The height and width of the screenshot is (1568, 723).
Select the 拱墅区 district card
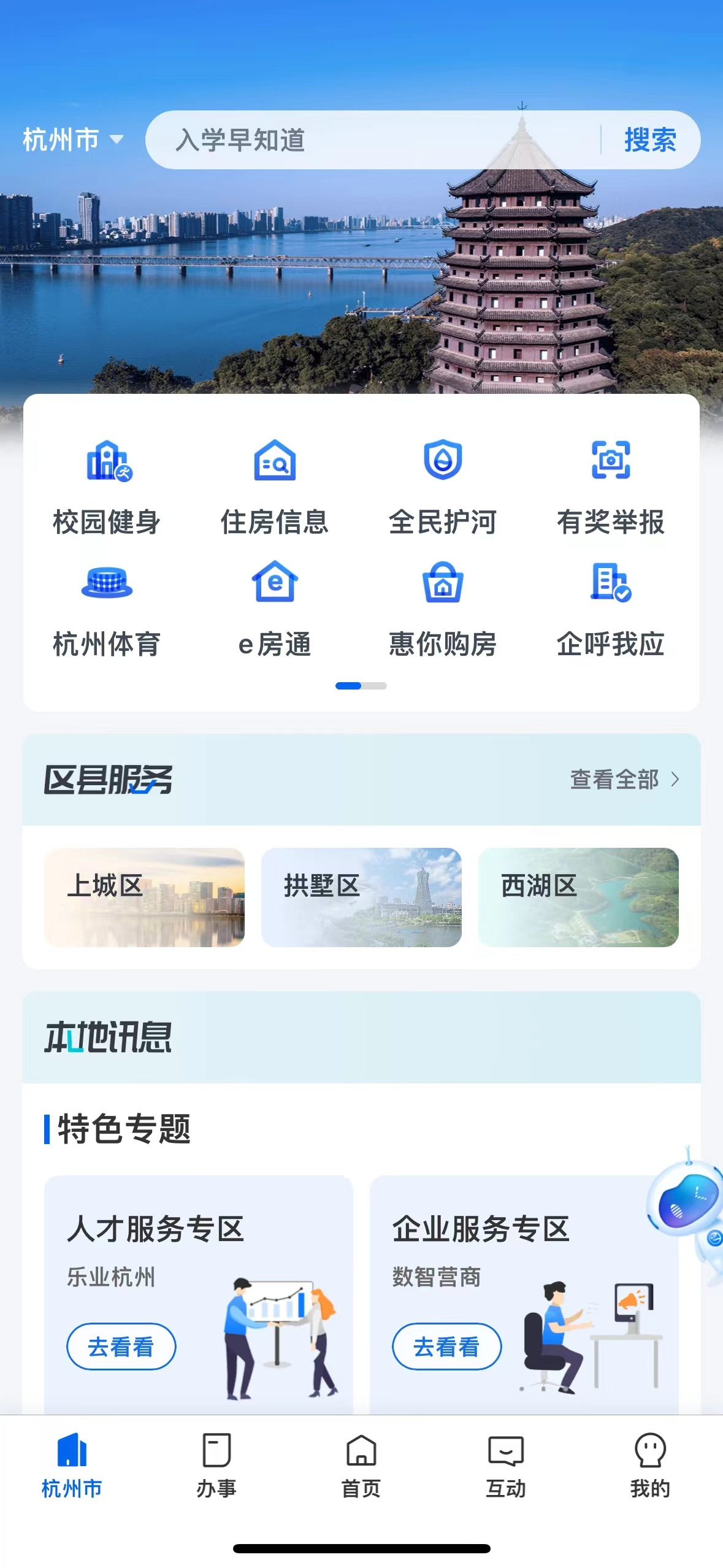(x=361, y=897)
